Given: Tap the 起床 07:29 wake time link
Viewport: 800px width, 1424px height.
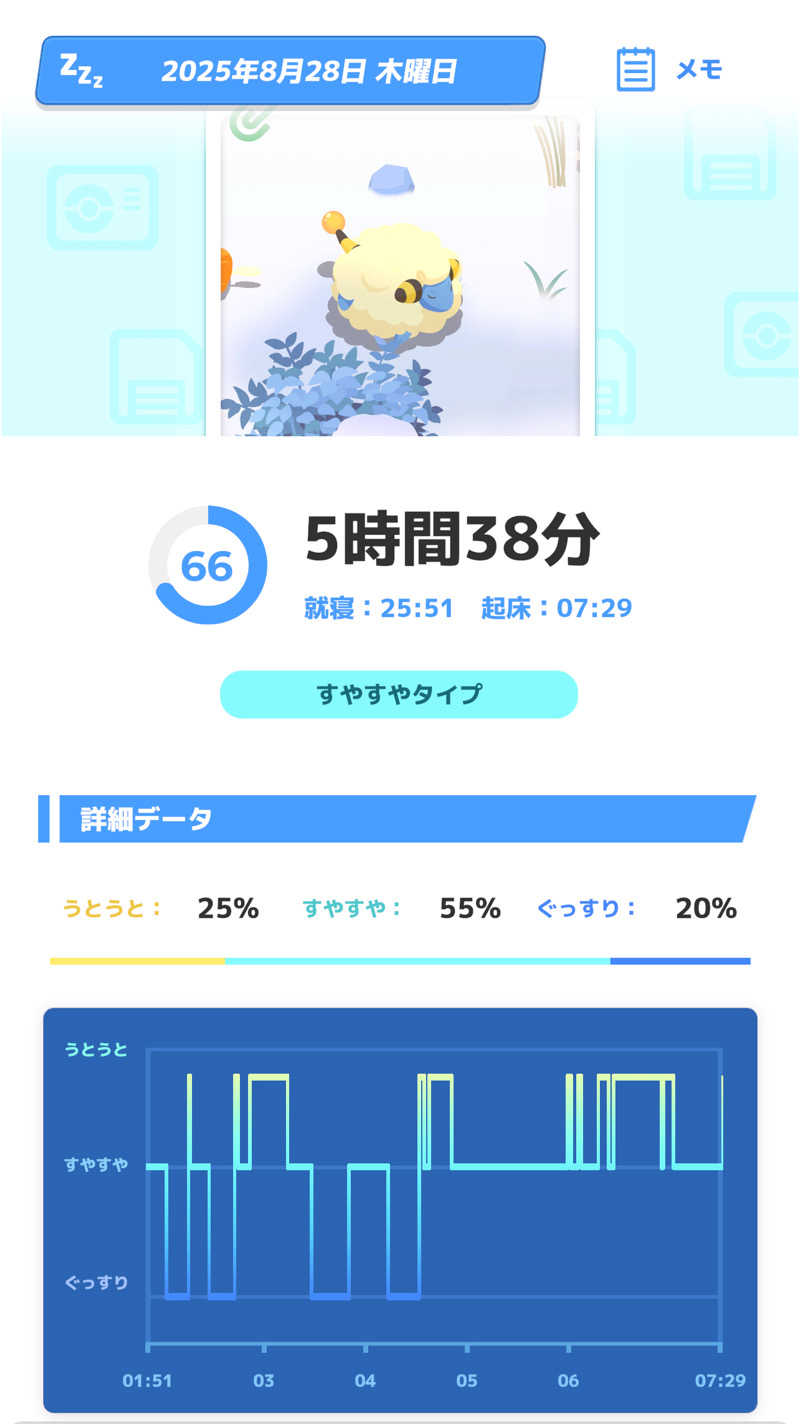Looking at the screenshot, I should coord(561,607).
